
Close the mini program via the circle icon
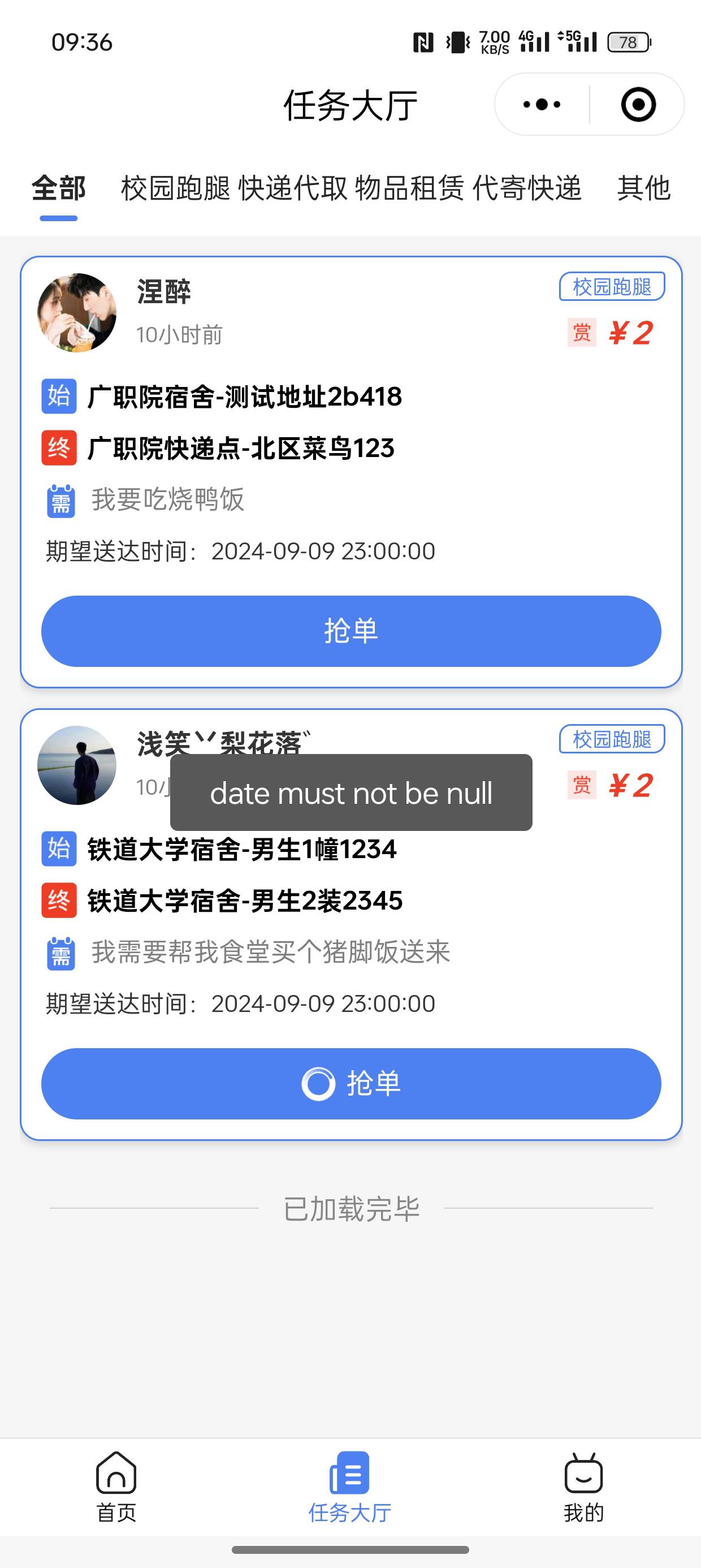[x=638, y=105]
